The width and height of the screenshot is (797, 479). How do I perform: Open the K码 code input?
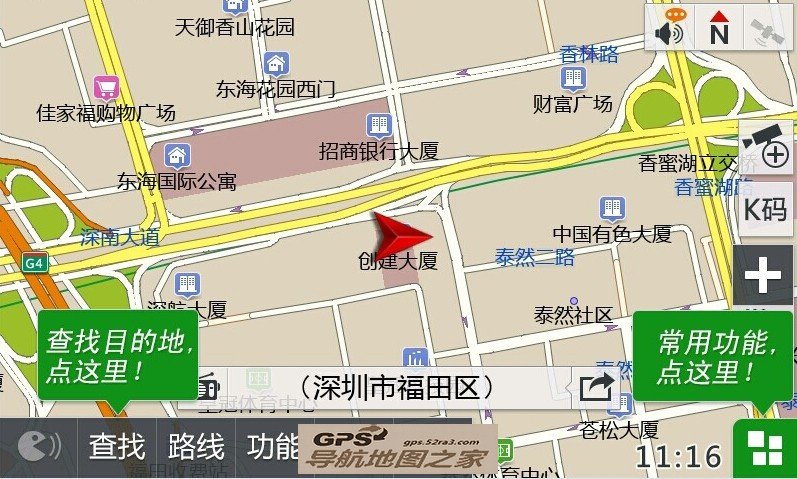[764, 209]
